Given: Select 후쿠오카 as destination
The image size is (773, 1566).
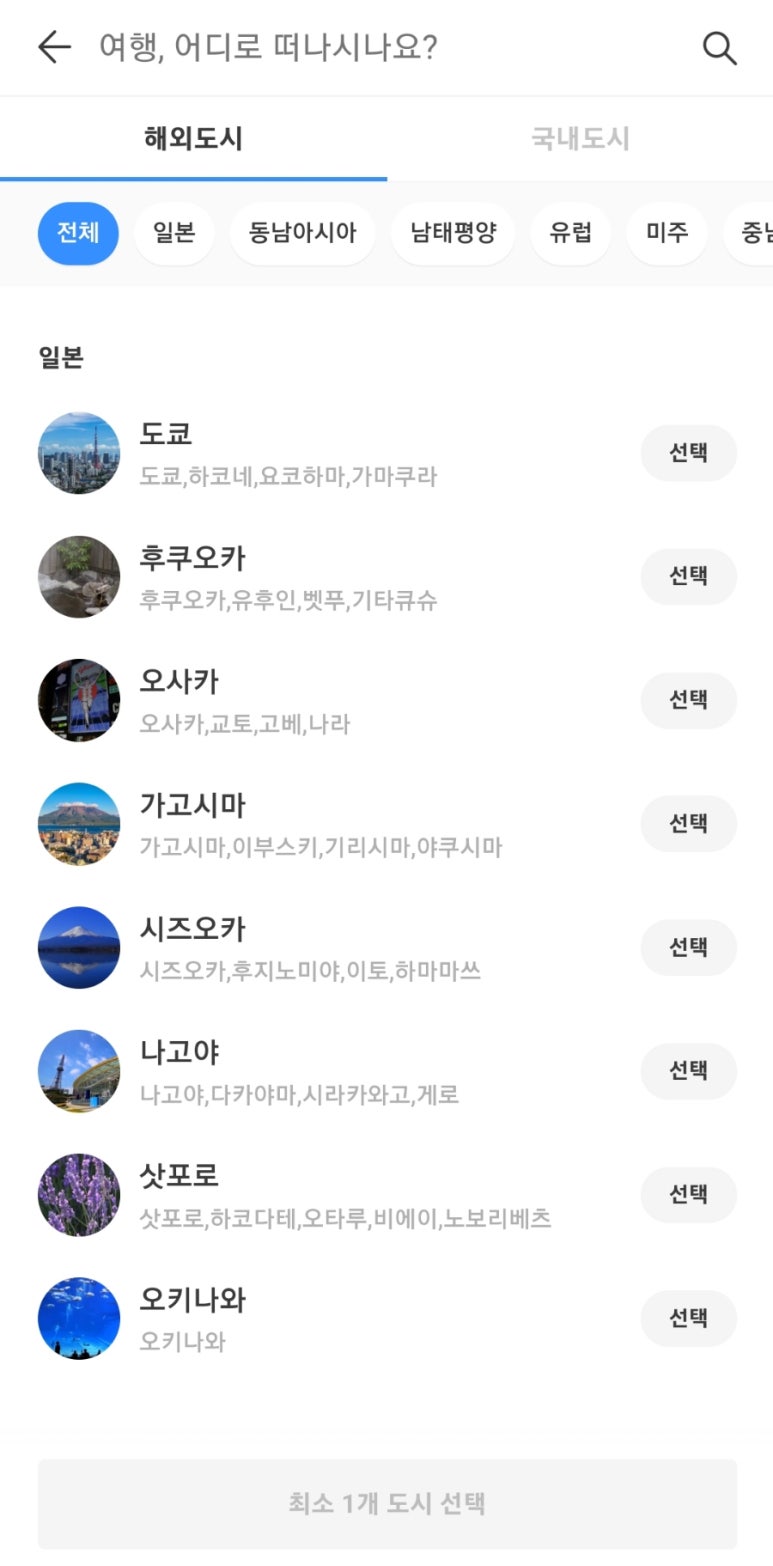Looking at the screenshot, I should 688,577.
